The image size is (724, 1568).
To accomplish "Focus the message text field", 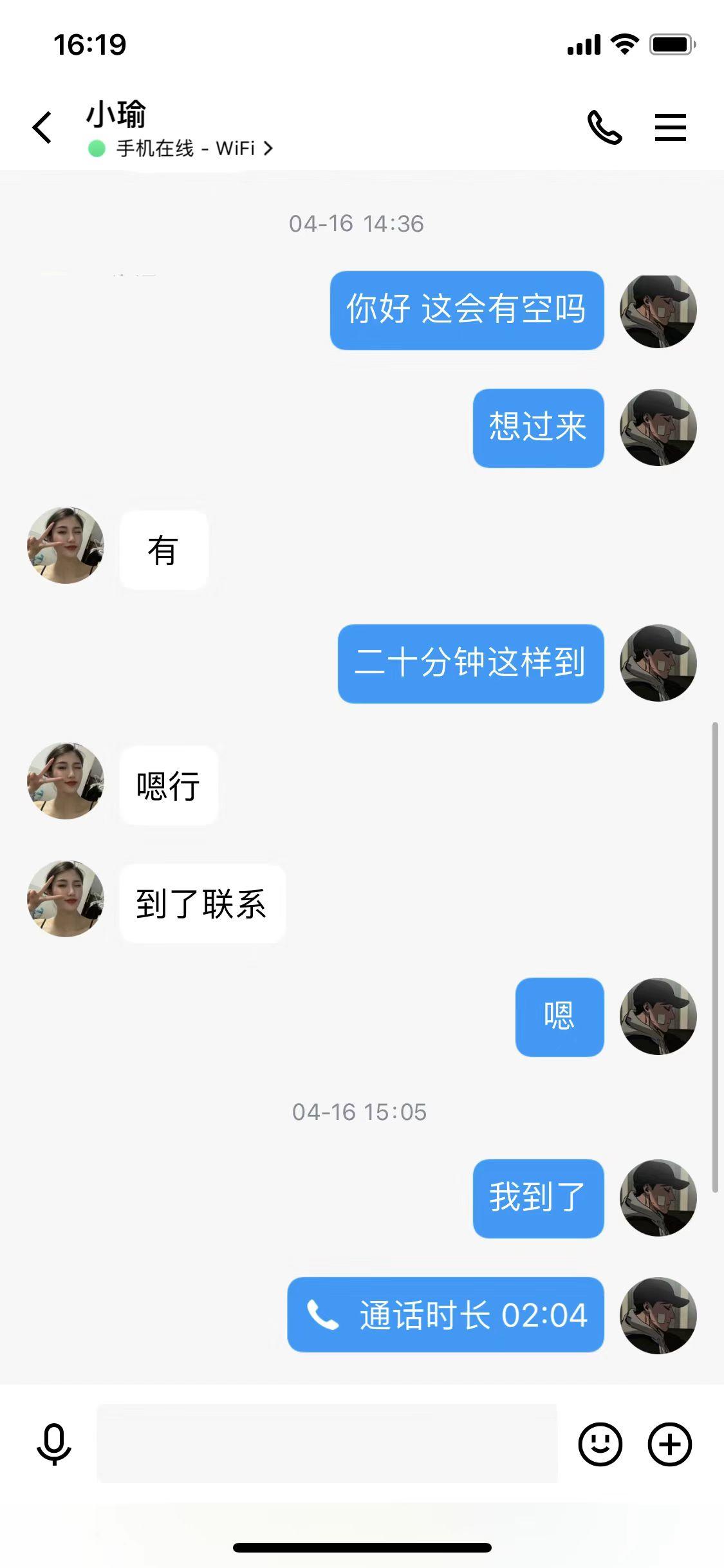I will coord(327,1444).
